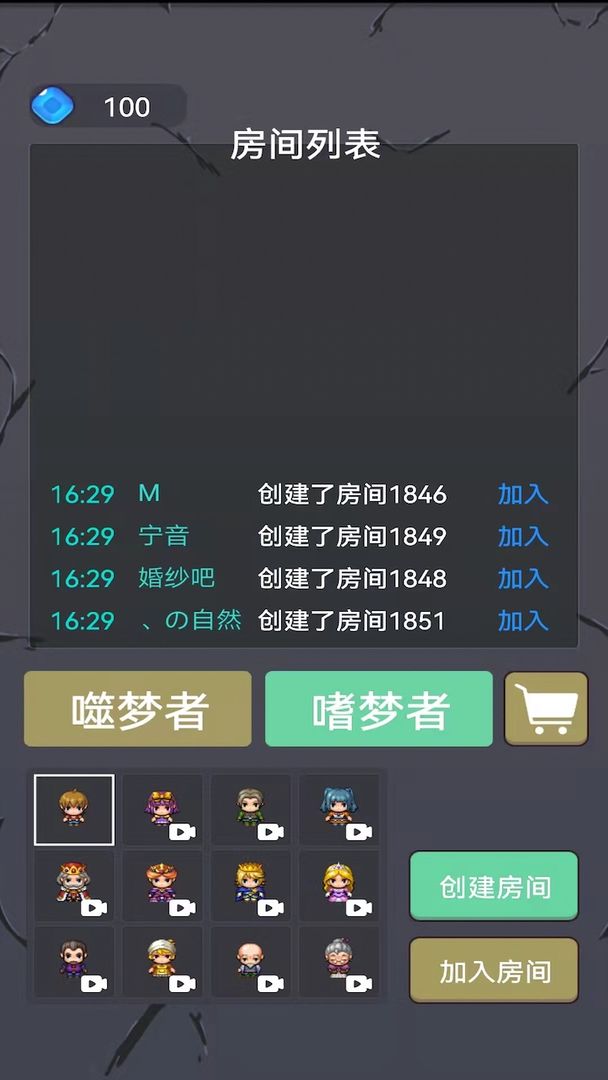This screenshot has width=608, height=1080.
Task: Choose the purple-haired girl with yellow bow
Action: (x=162, y=809)
